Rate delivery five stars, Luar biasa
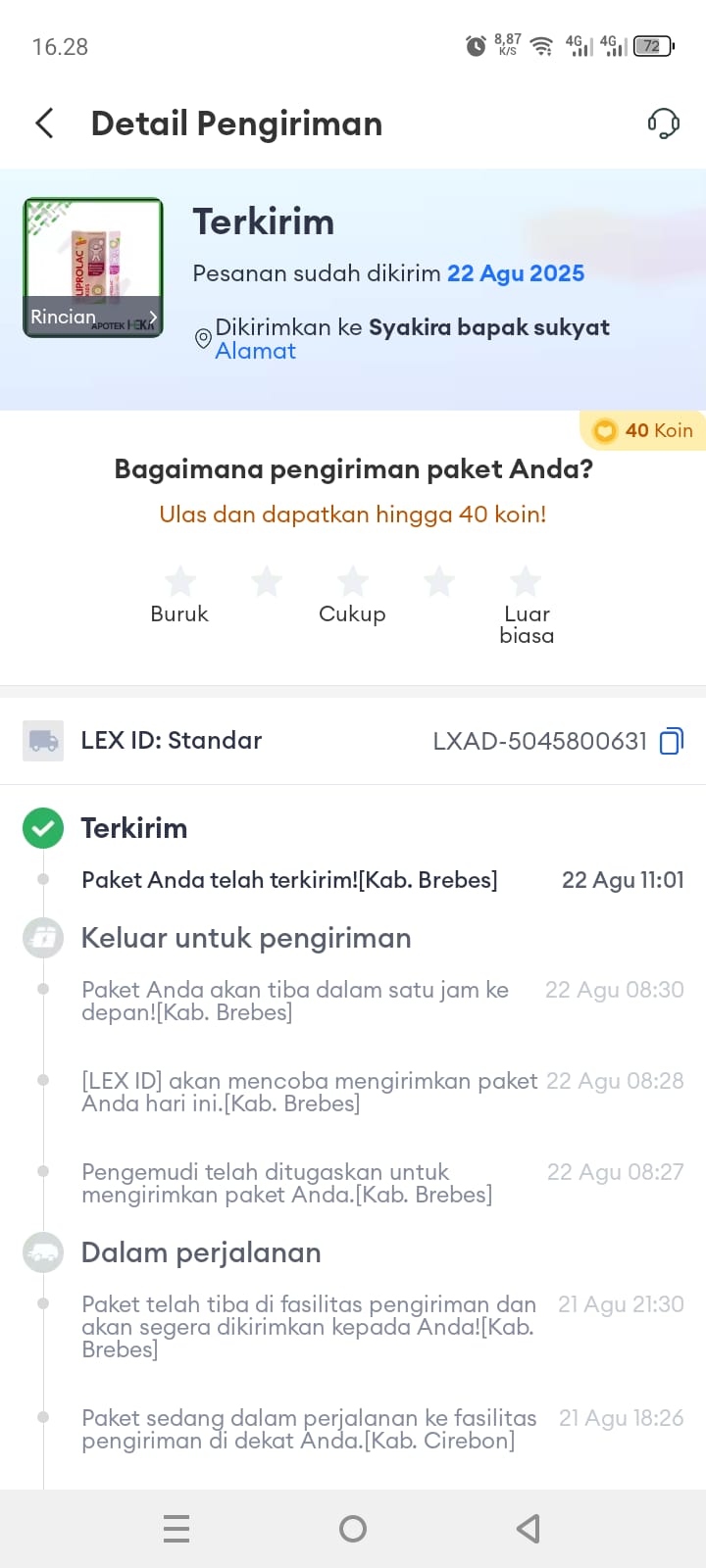This screenshot has height=1568, width=706. 526,581
